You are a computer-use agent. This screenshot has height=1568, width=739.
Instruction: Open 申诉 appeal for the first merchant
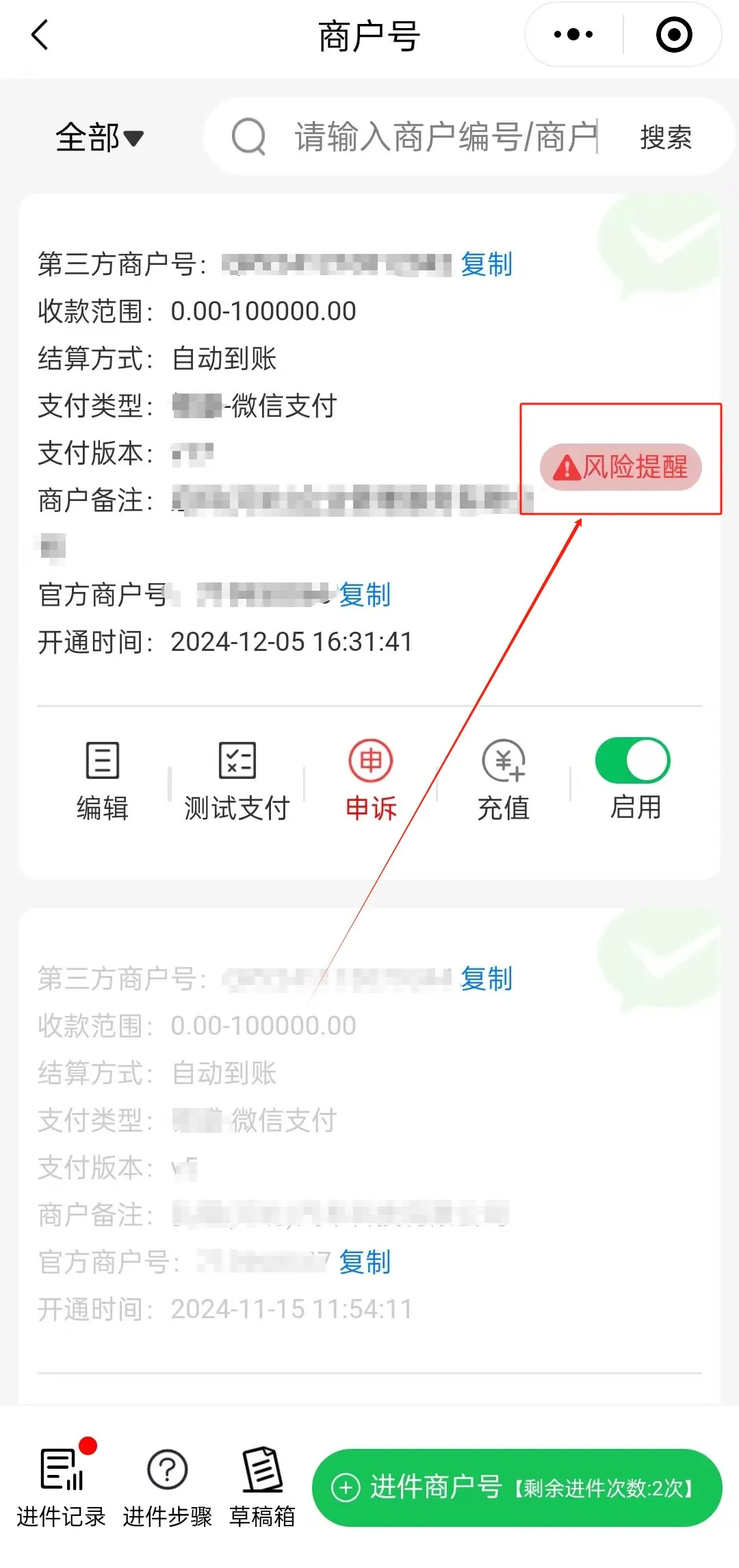click(370, 780)
